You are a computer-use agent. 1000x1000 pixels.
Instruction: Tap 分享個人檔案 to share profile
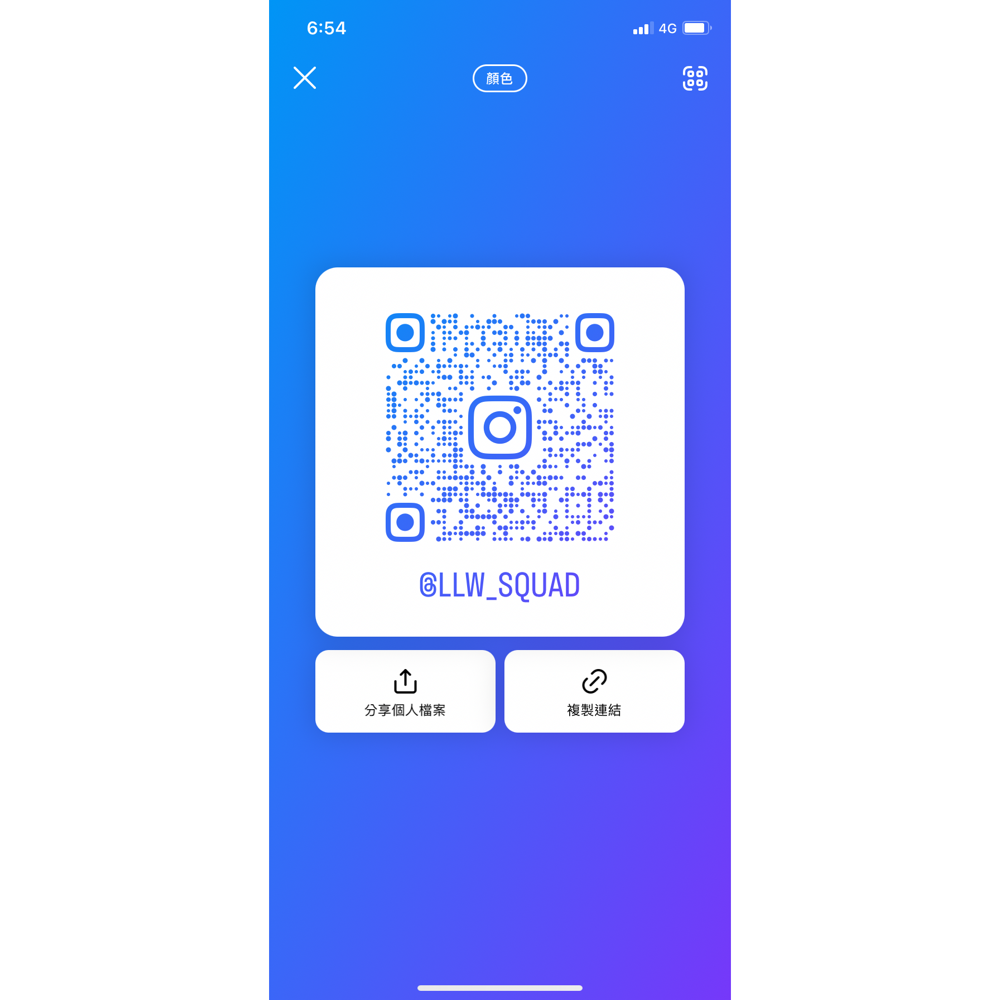pos(405,692)
